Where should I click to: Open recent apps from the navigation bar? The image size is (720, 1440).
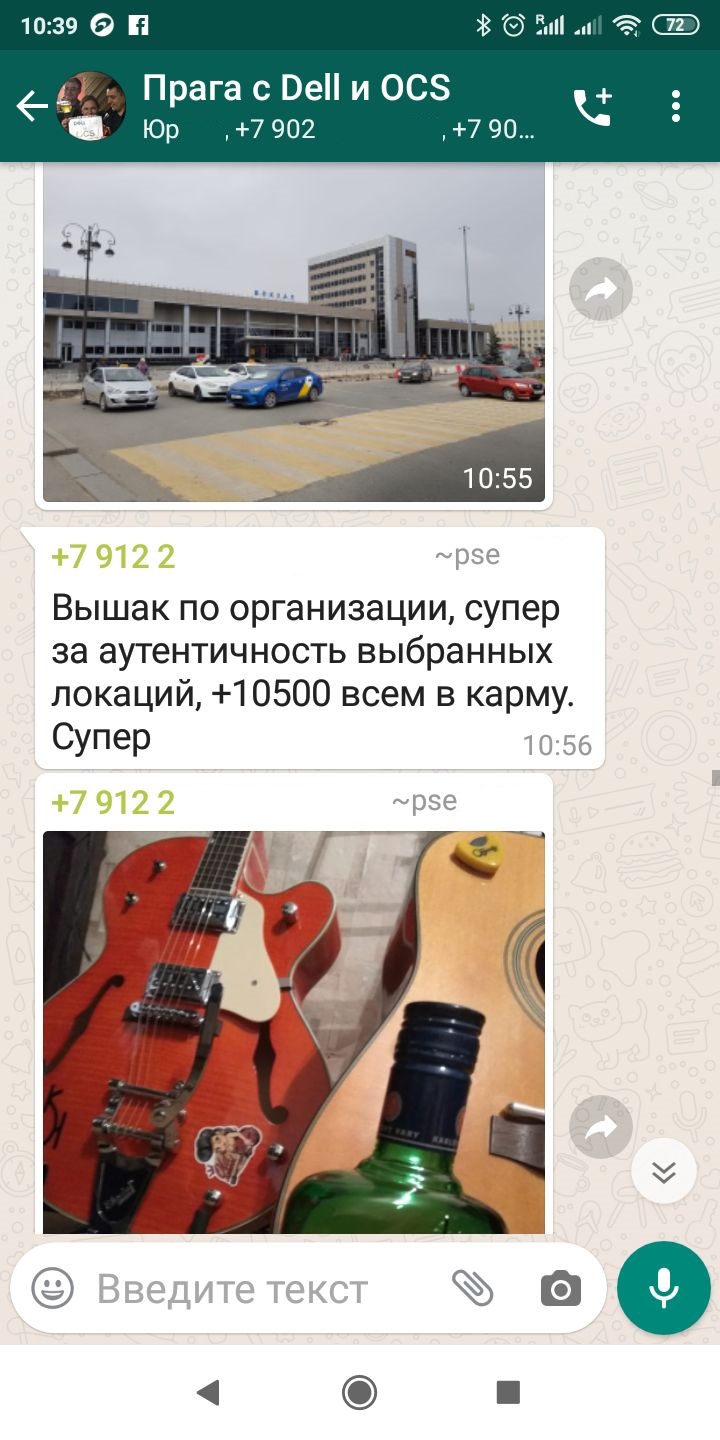508,1392
